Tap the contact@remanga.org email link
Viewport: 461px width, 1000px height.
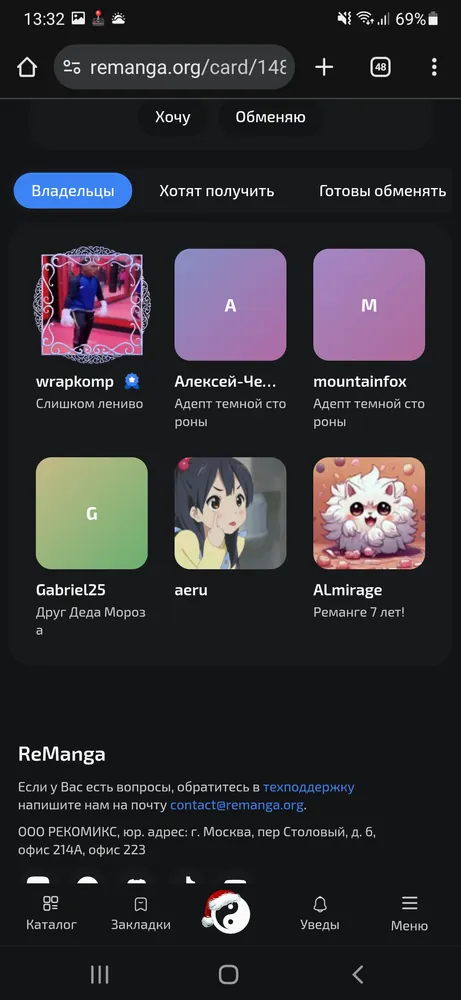(237, 805)
